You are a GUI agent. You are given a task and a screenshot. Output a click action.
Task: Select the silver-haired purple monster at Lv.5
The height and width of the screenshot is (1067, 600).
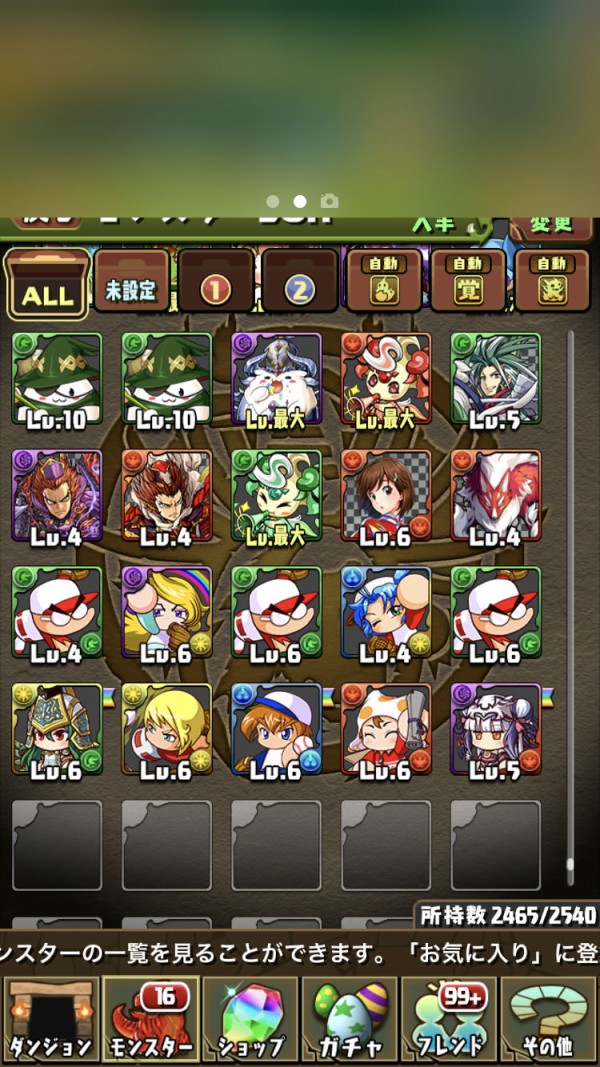pos(496,730)
